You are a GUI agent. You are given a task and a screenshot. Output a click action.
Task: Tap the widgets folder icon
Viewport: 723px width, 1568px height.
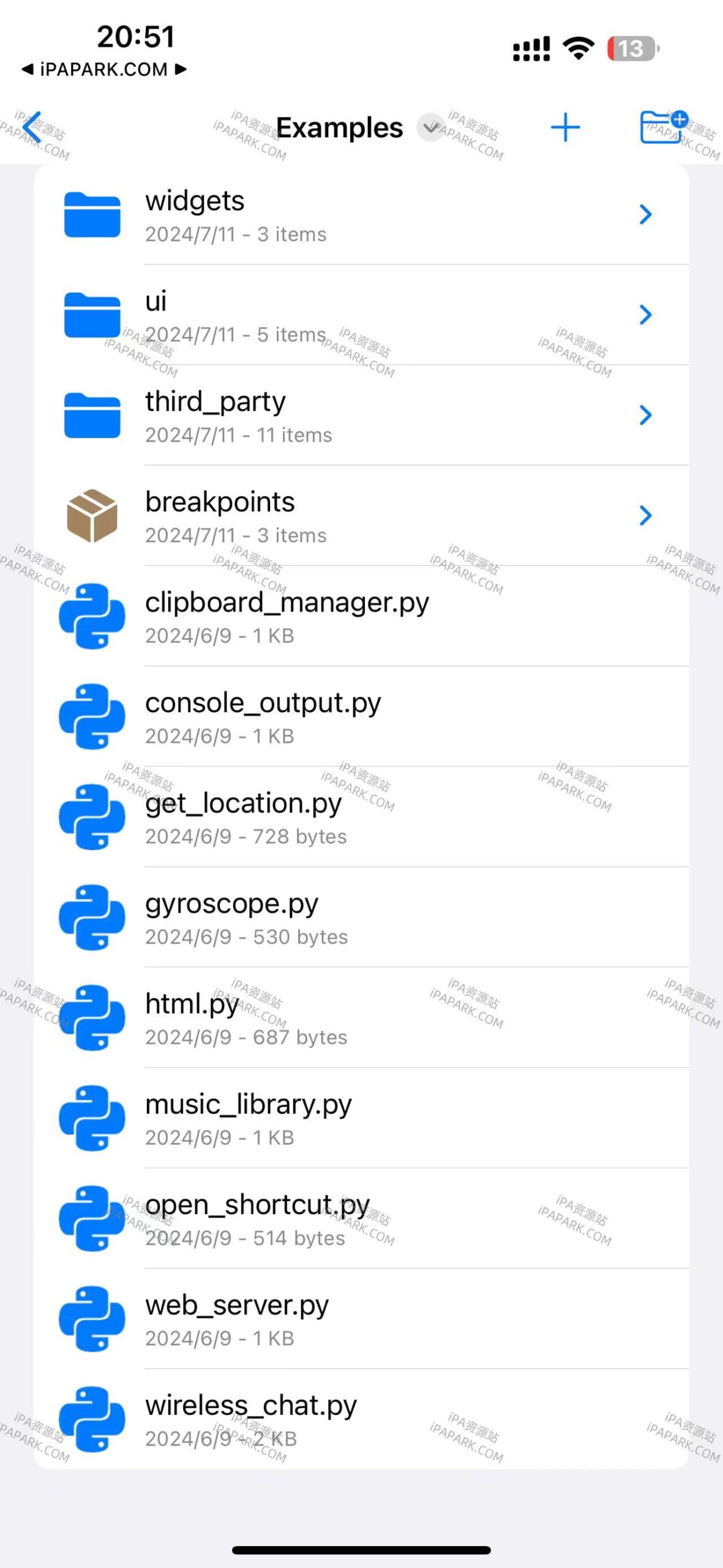click(x=92, y=214)
